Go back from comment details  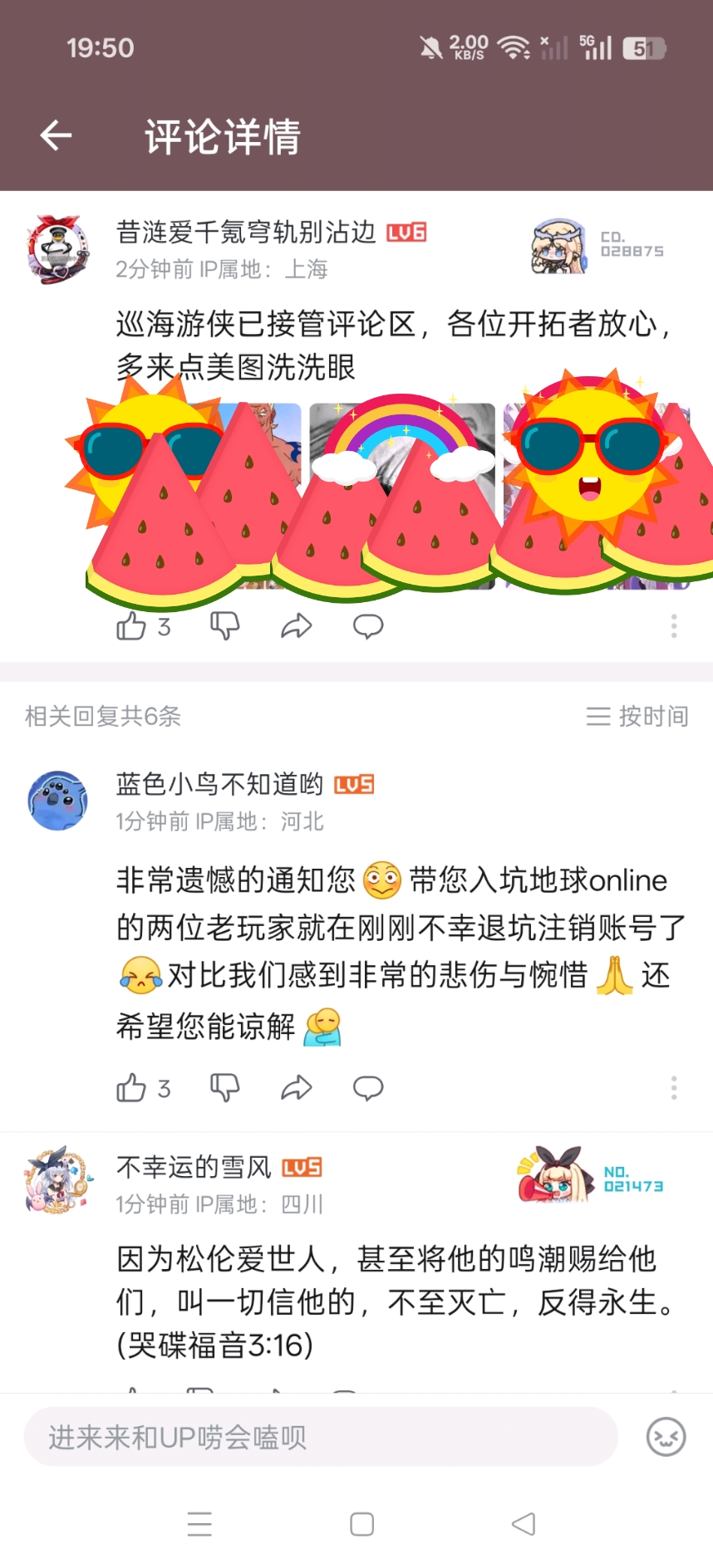(x=56, y=135)
